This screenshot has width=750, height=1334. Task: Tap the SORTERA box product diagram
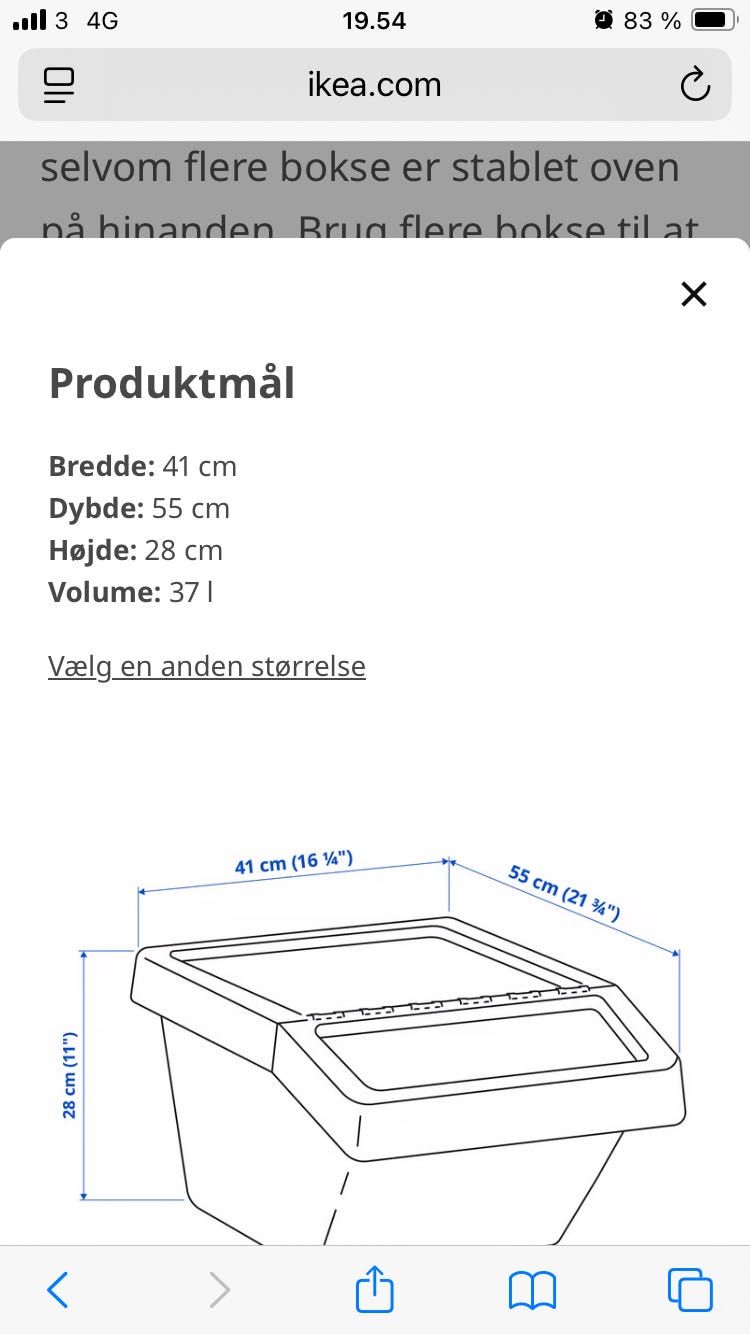pos(400,1060)
